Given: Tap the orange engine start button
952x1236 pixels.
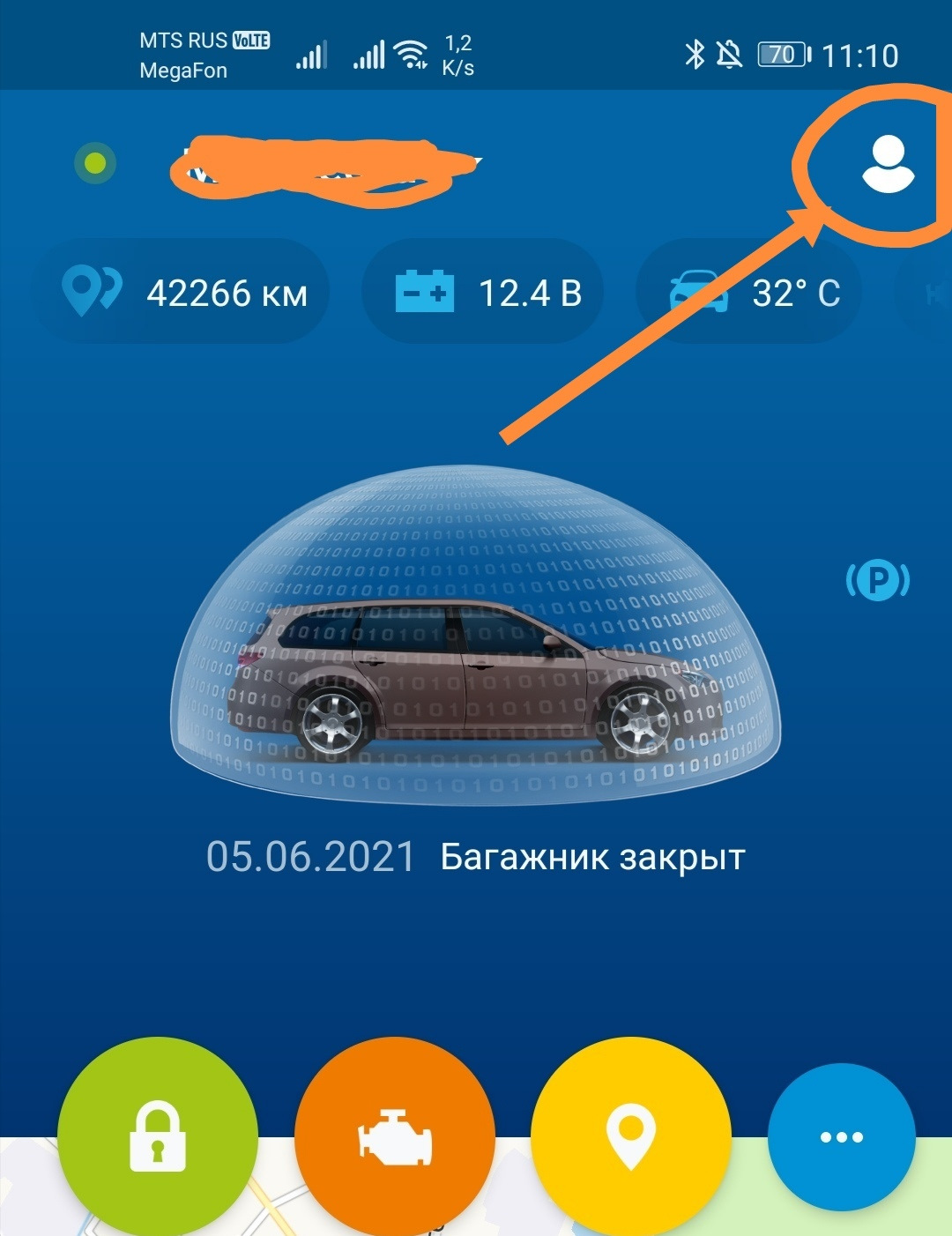Looking at the screenshot, I should [x=394, y=1137].
